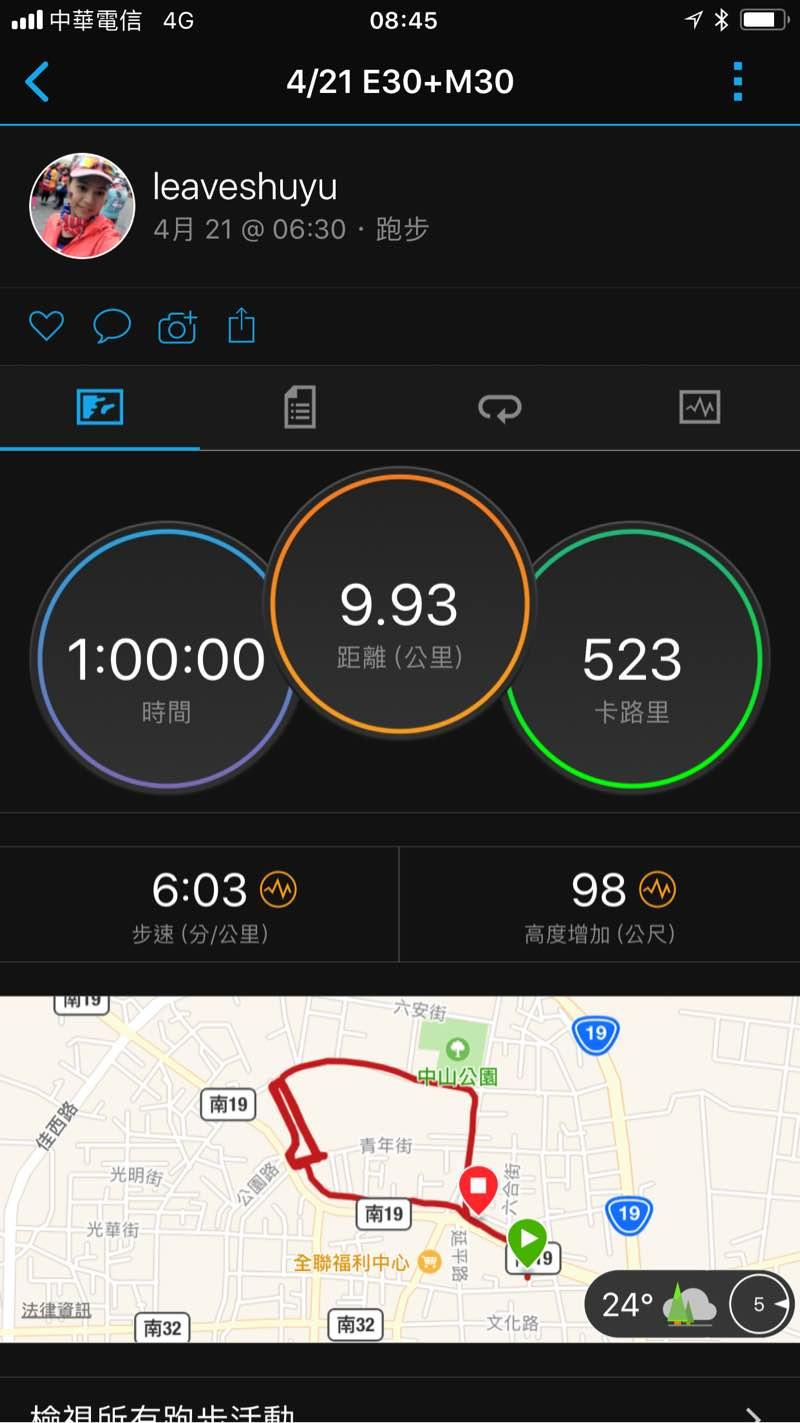
Task: Open leaveshuyu's profile picture
Action: (82, 206)
